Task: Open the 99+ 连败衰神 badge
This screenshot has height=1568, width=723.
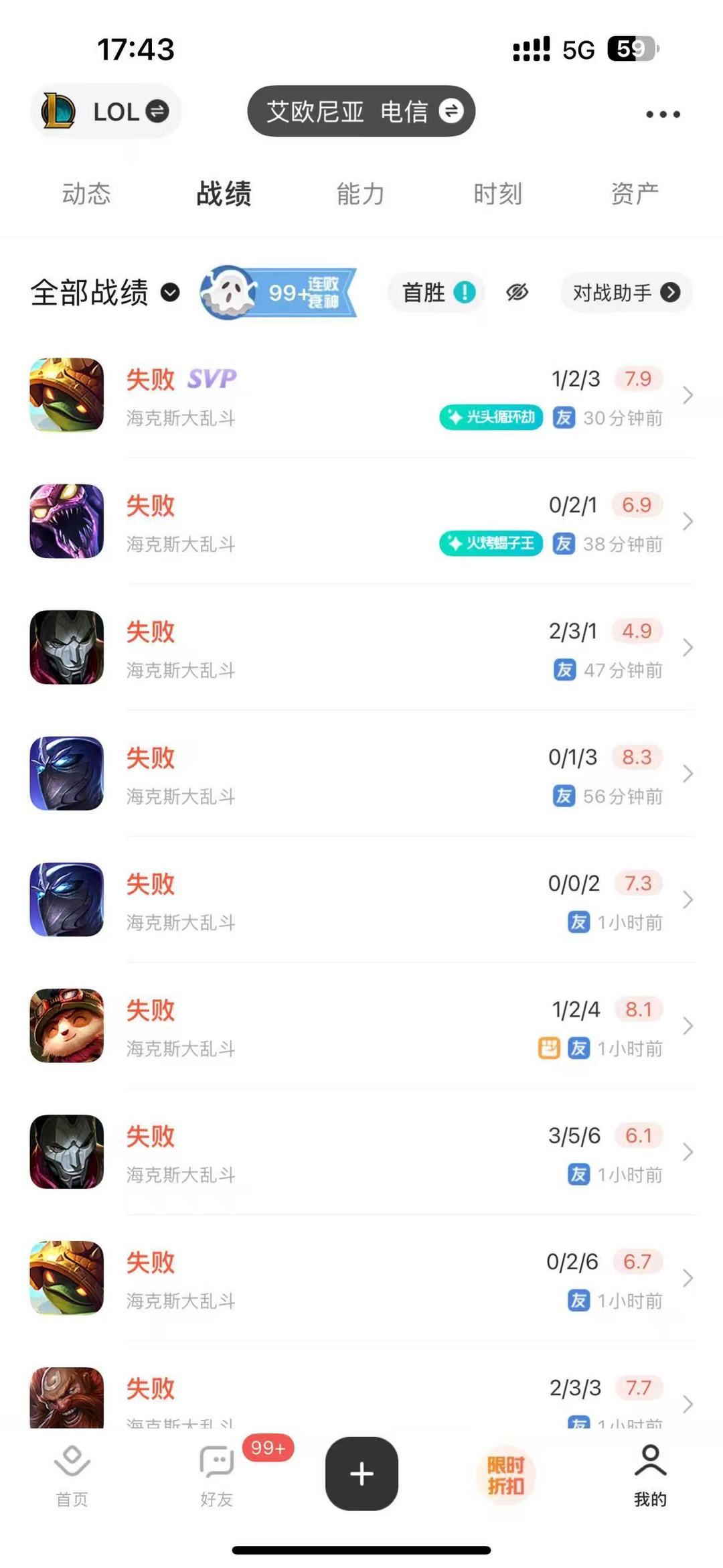Action: click(x=278, y=293)
